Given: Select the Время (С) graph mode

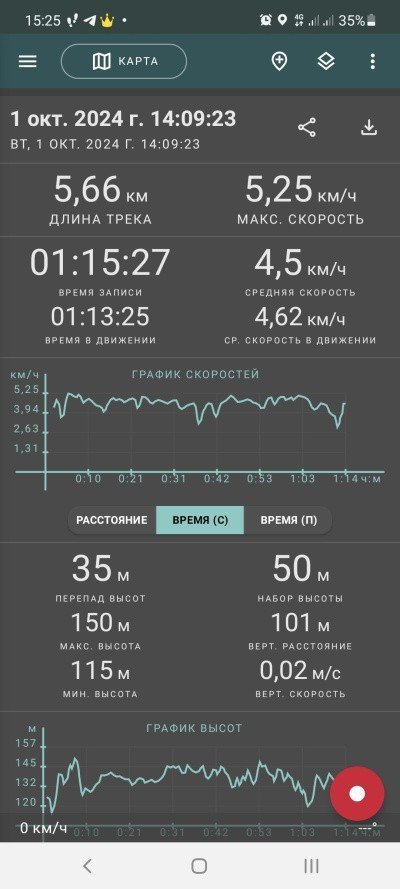Looking at the screenshot, I should pos(200,520).
